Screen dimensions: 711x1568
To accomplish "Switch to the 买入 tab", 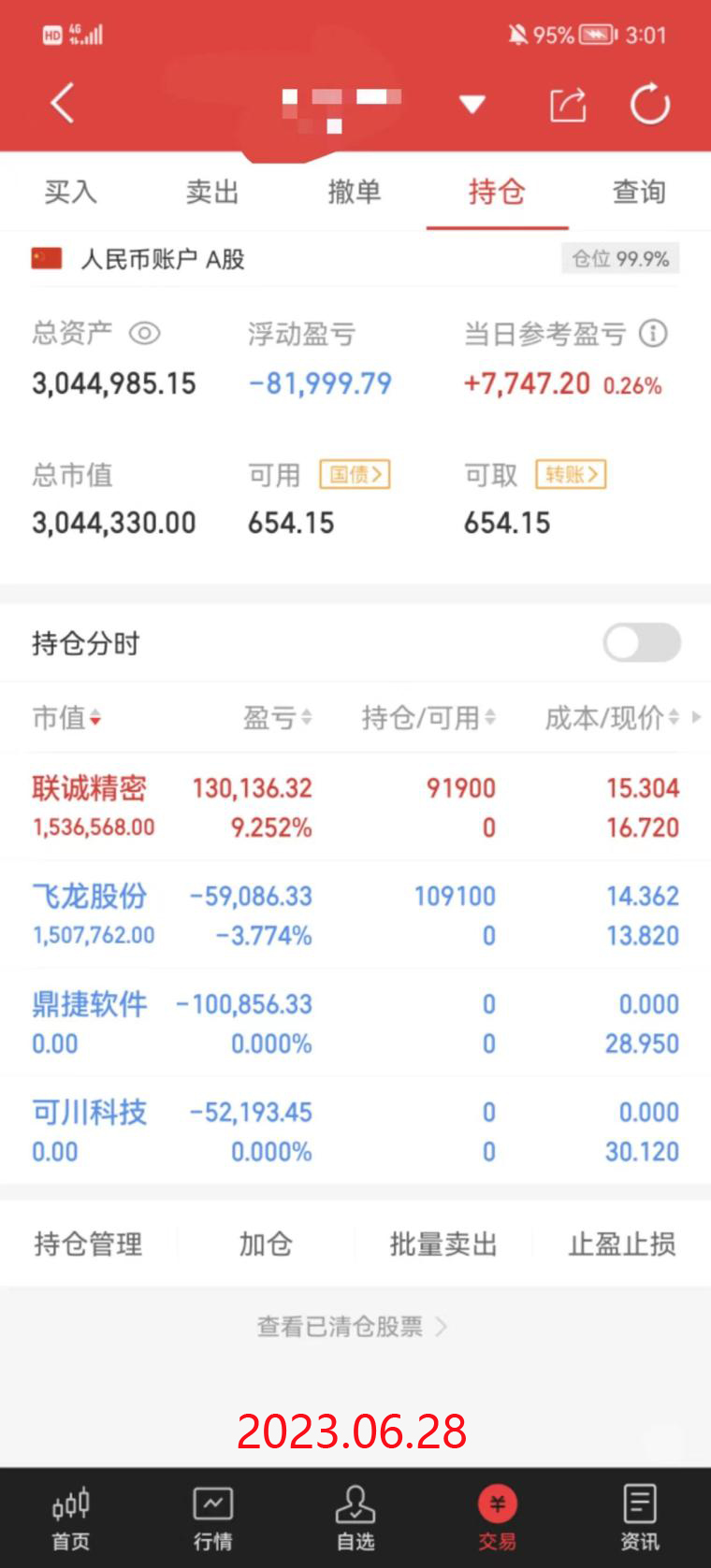I will pos(70,192).
